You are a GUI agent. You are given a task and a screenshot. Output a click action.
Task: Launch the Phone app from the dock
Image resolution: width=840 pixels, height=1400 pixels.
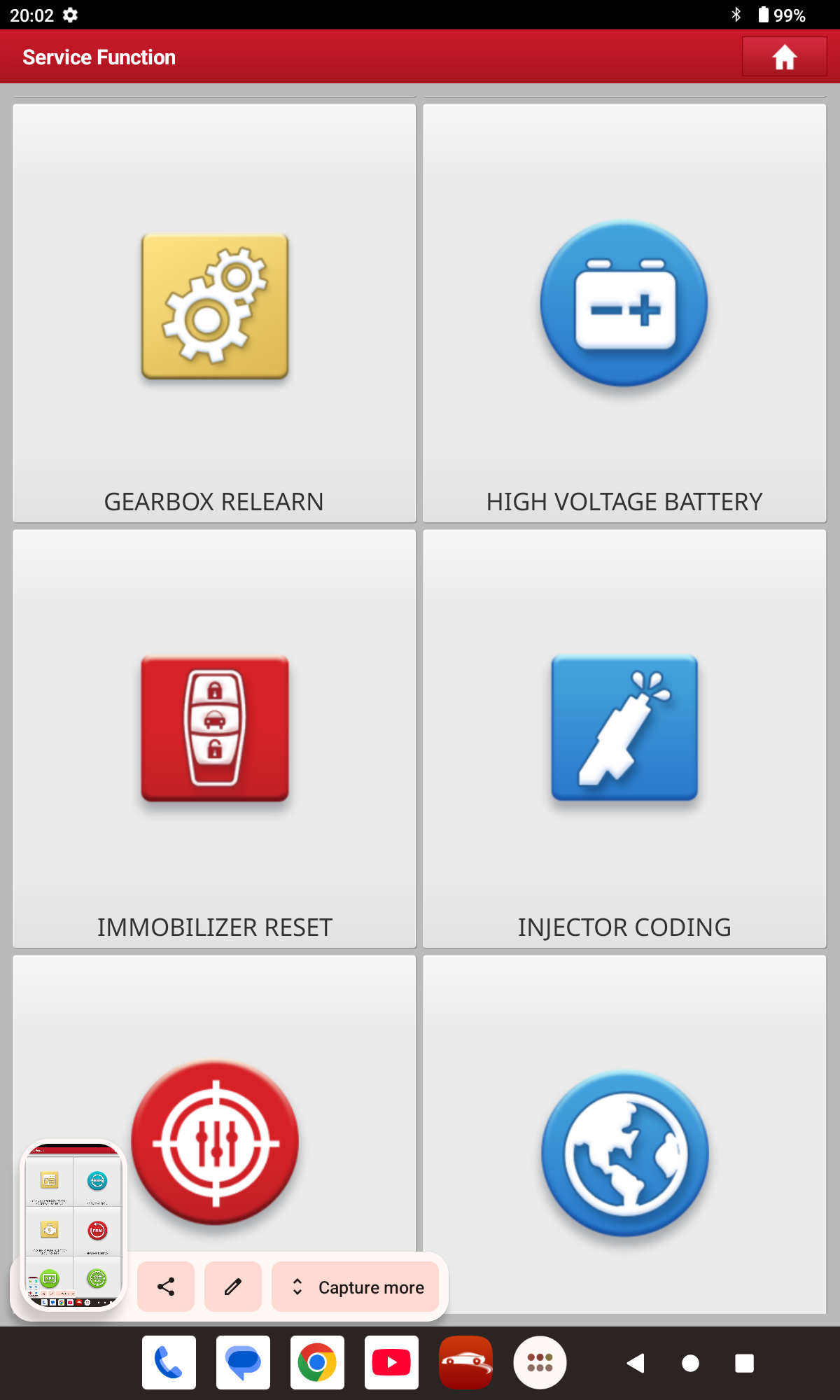(x=169, y=1362)
